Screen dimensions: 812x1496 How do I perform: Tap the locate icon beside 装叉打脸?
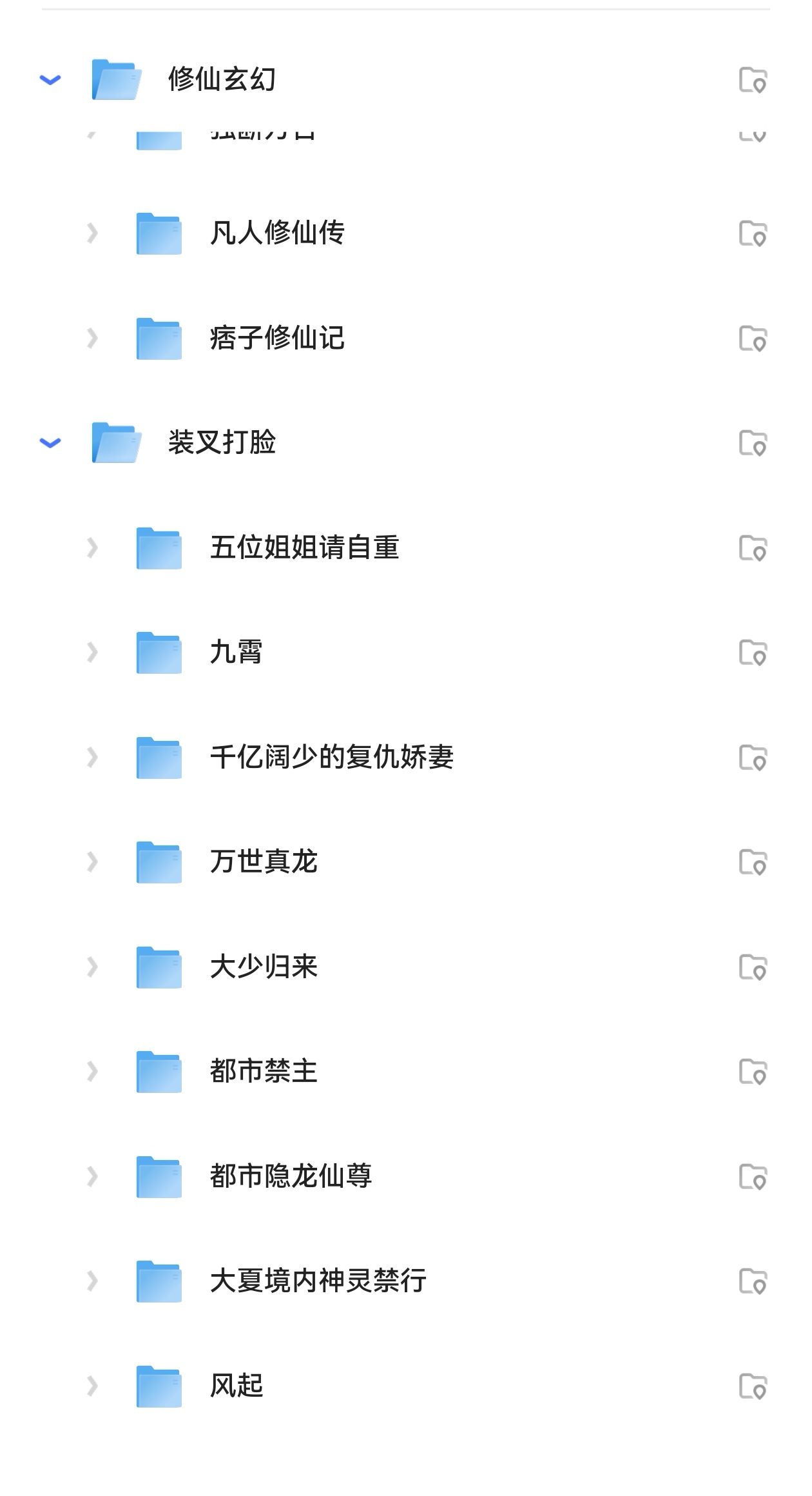point(753,443)
